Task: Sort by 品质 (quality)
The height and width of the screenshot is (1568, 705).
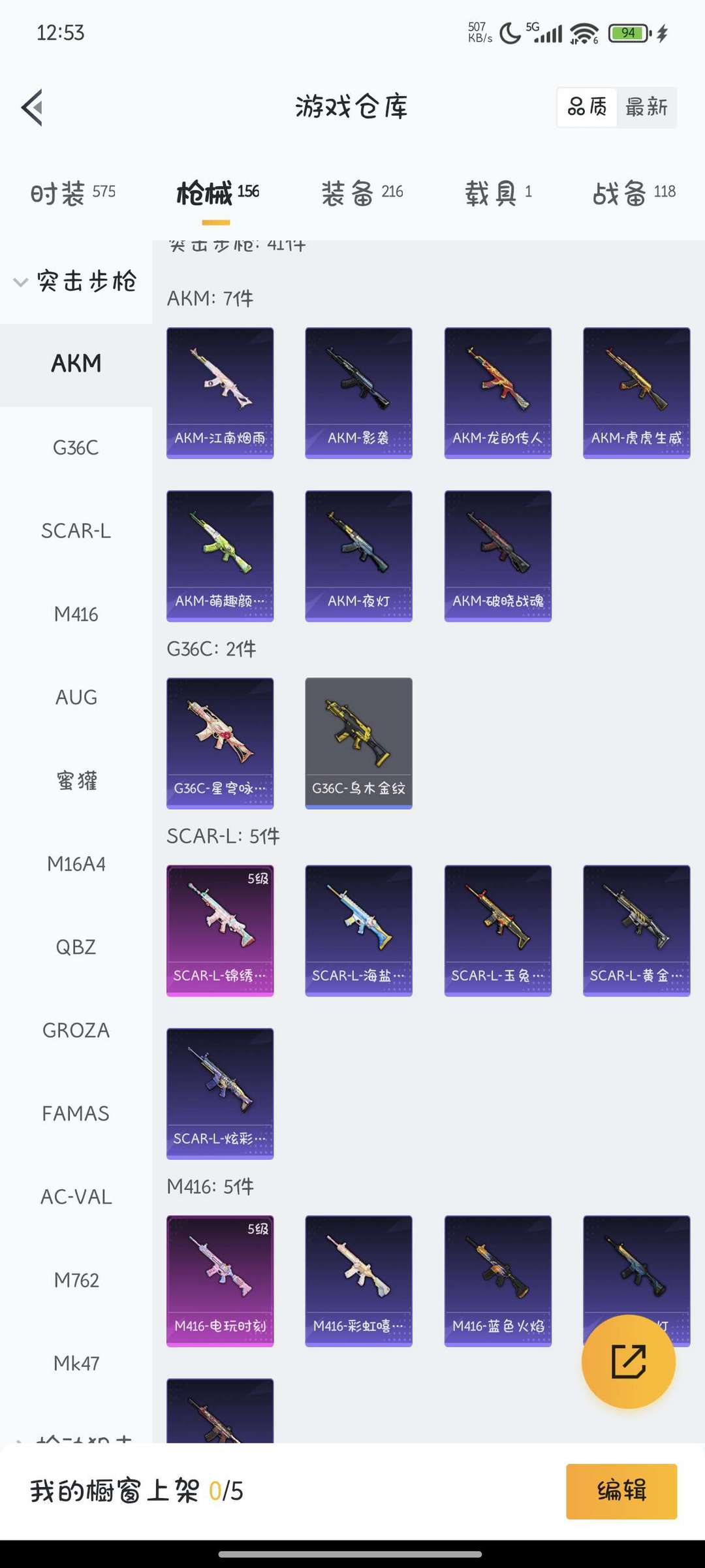Action: click(587, 107)
